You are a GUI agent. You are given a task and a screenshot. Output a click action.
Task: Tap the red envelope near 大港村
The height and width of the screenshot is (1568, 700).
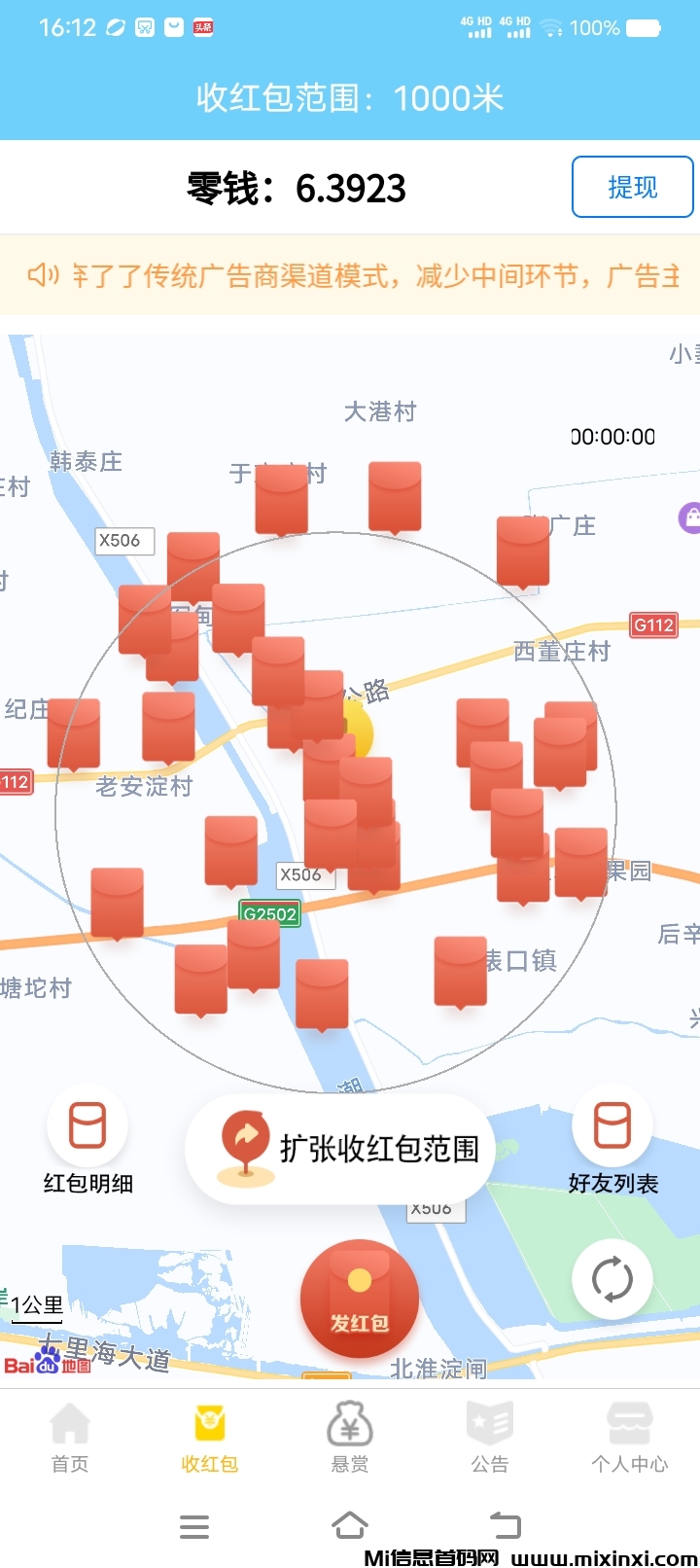pyautogui.click(x=394, y=496)
